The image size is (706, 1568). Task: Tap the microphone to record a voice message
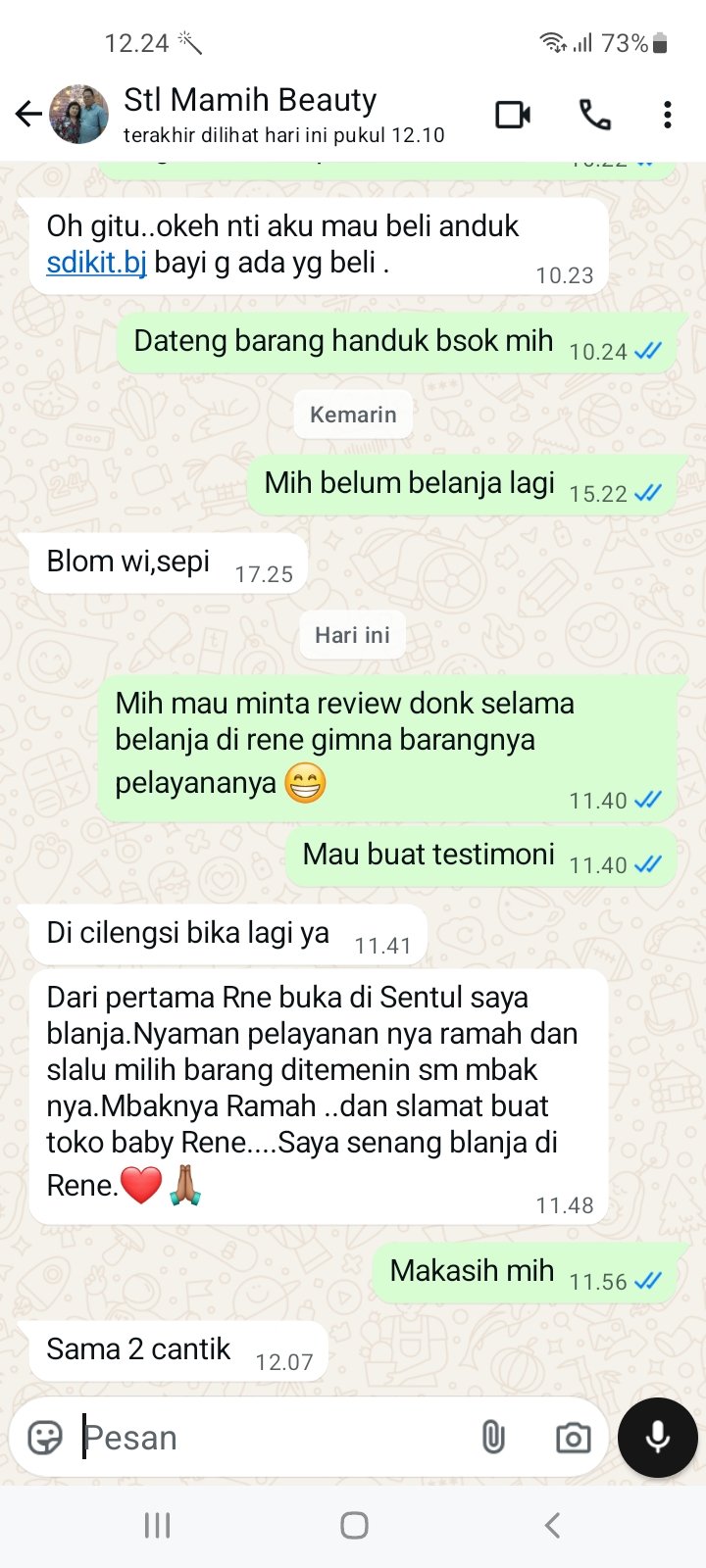click(x=658, y=1438)
